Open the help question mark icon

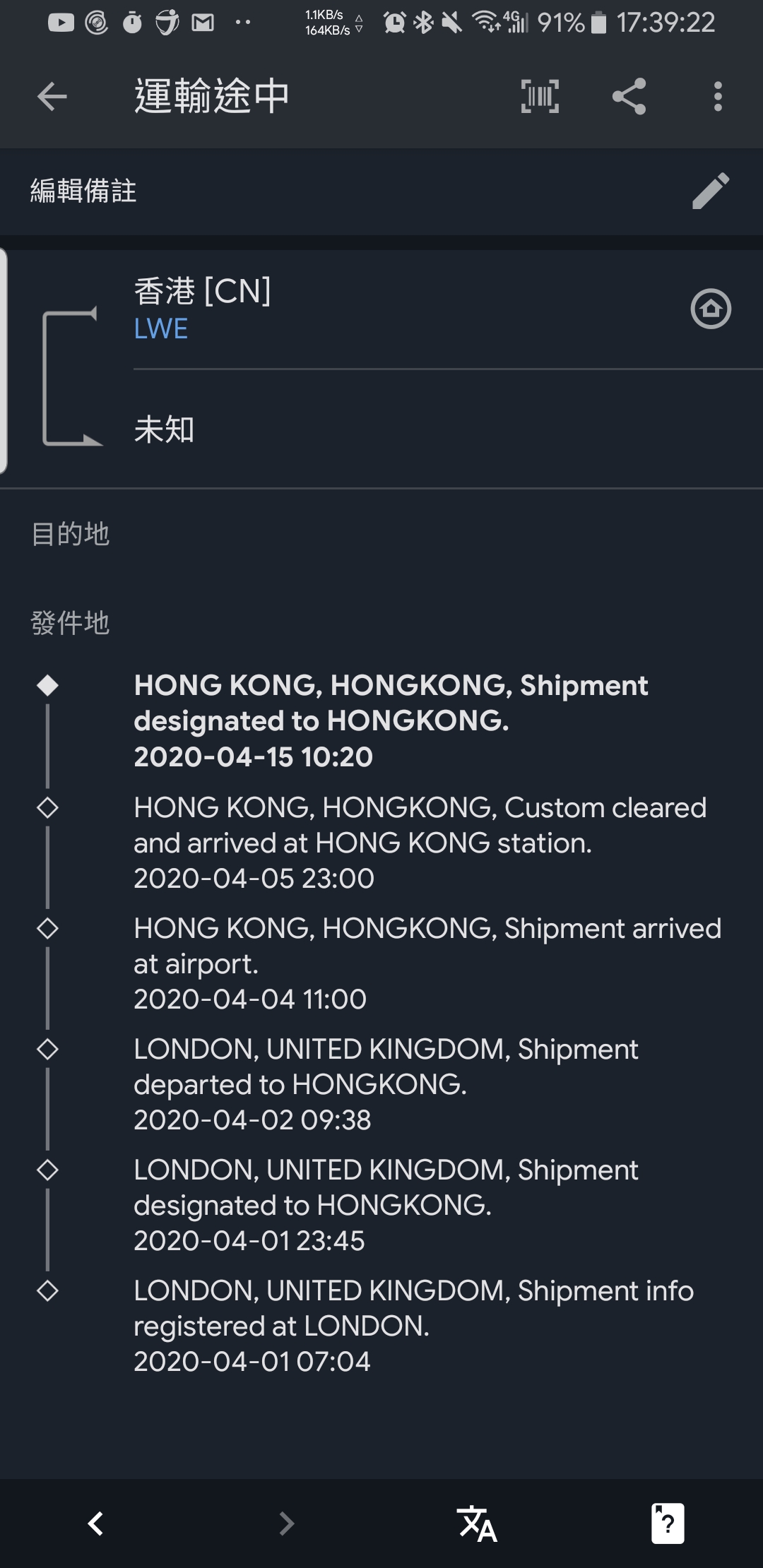pos(668,1524)
